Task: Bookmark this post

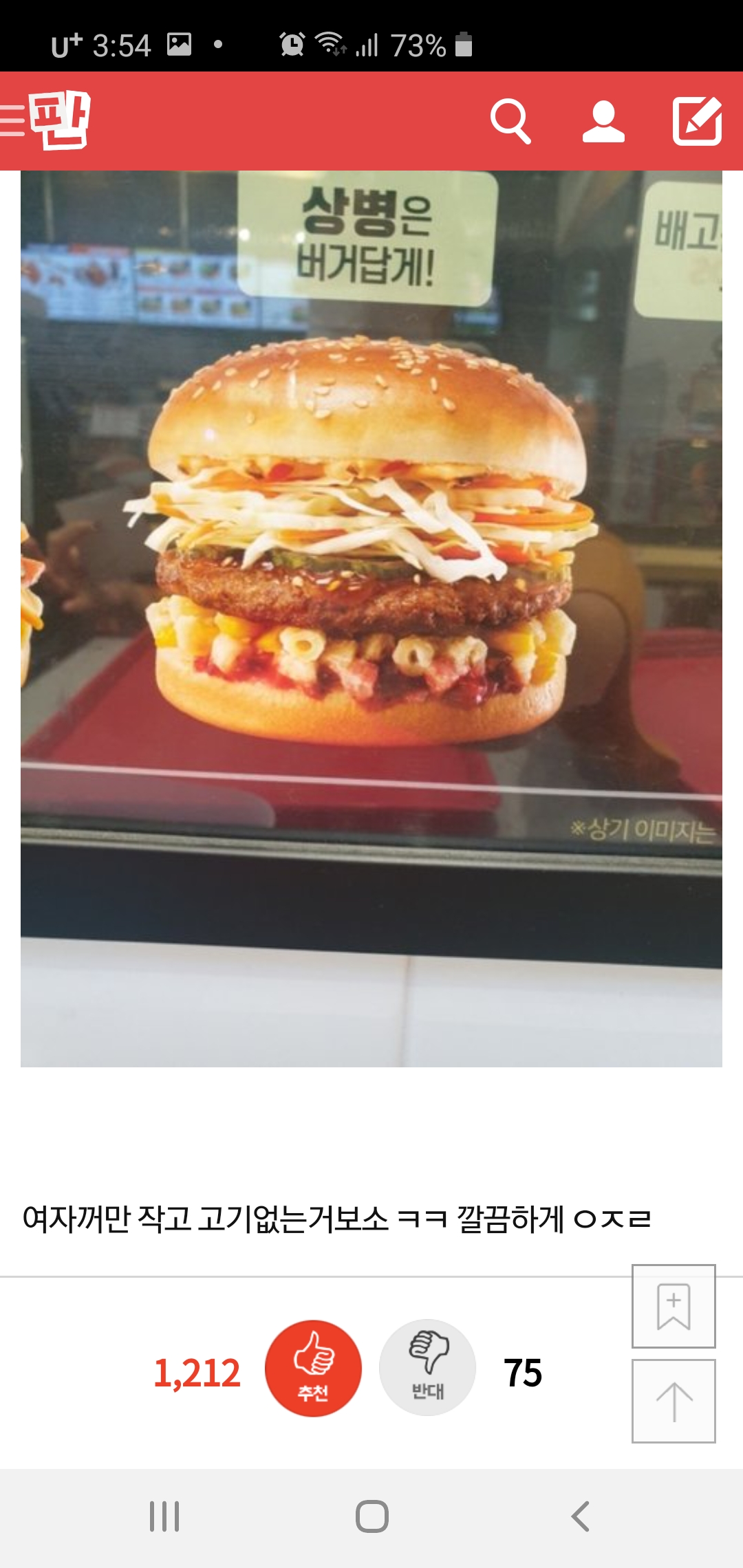Action: pos(674,1306)
